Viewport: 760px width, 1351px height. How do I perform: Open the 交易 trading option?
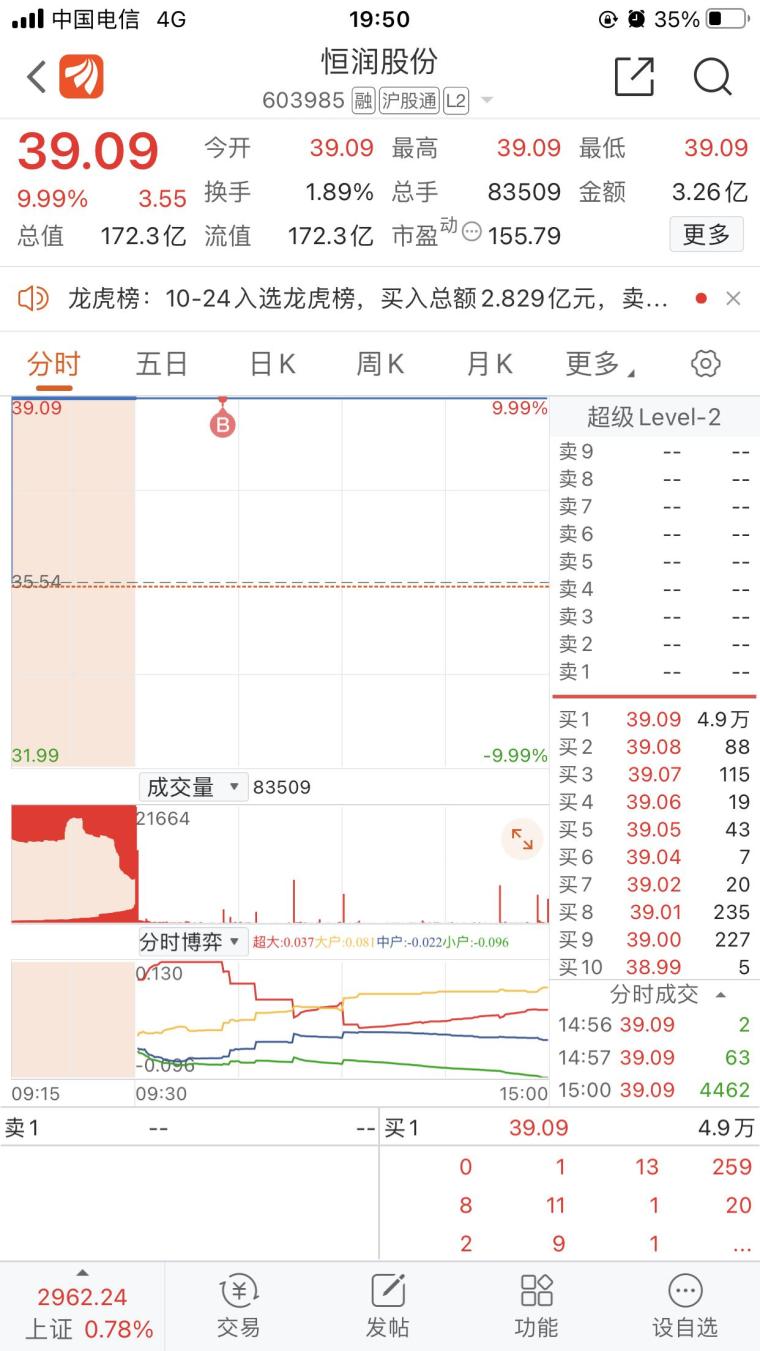pyautogui.click(x=238, y=1307)
